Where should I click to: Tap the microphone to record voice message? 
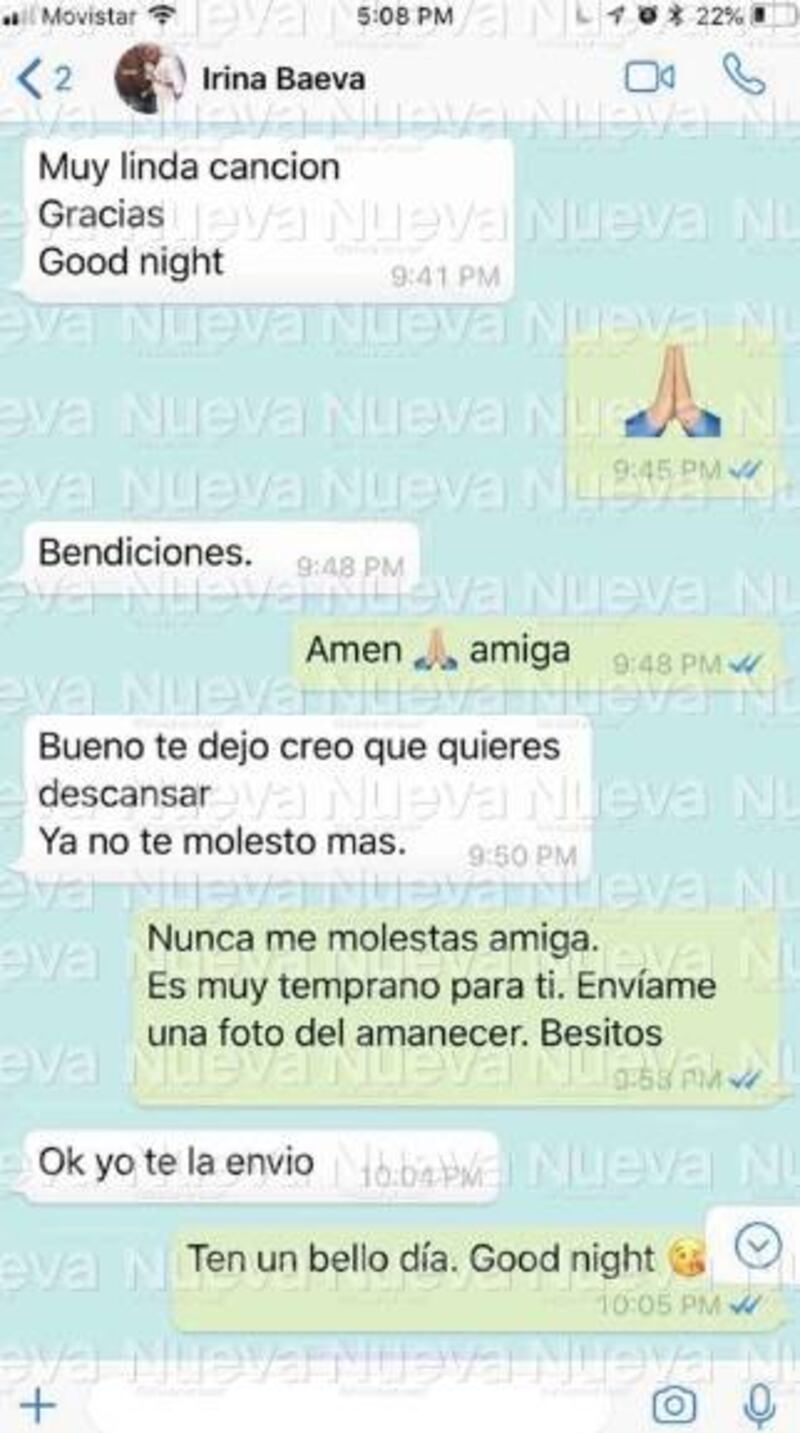point(760,1405)
